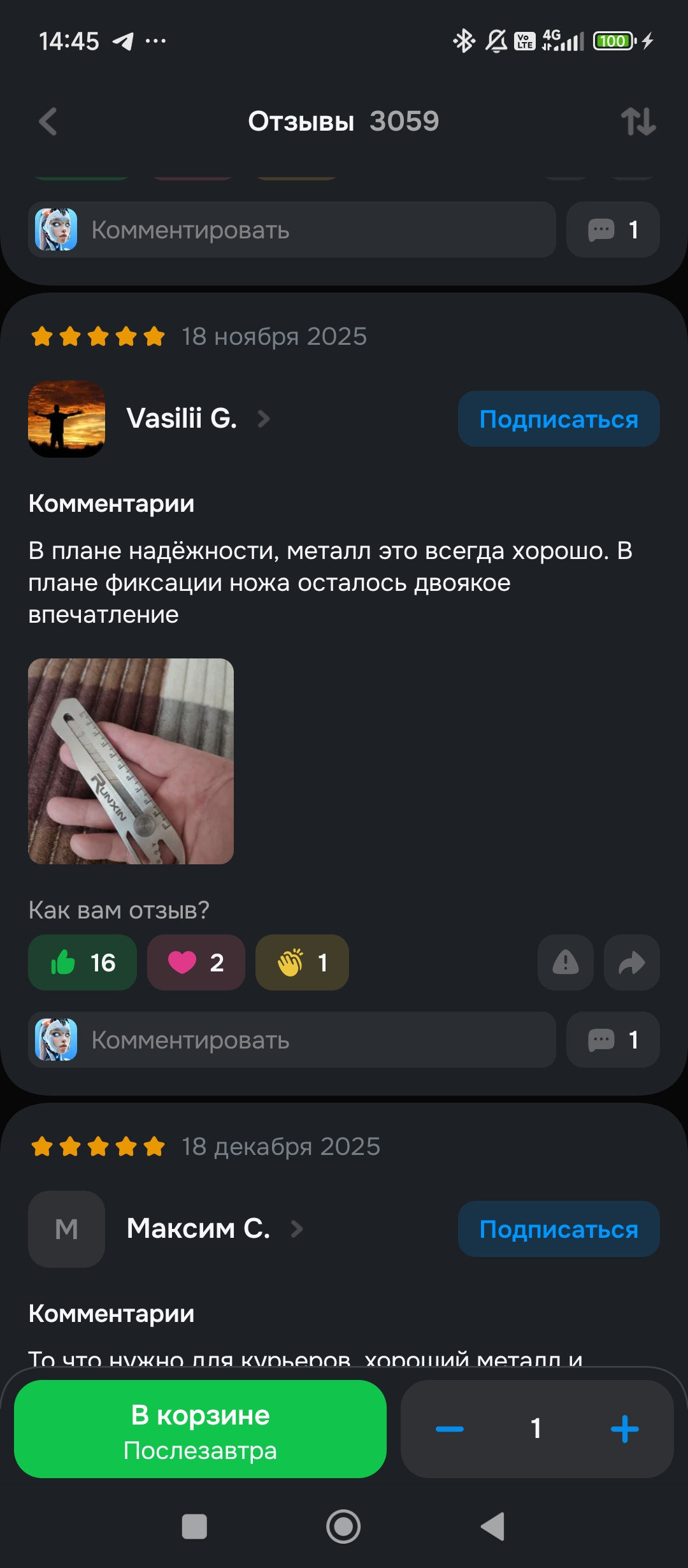688x1568 pixels.
Task: Open the review sorting options
Action: [x=638, y=121]
